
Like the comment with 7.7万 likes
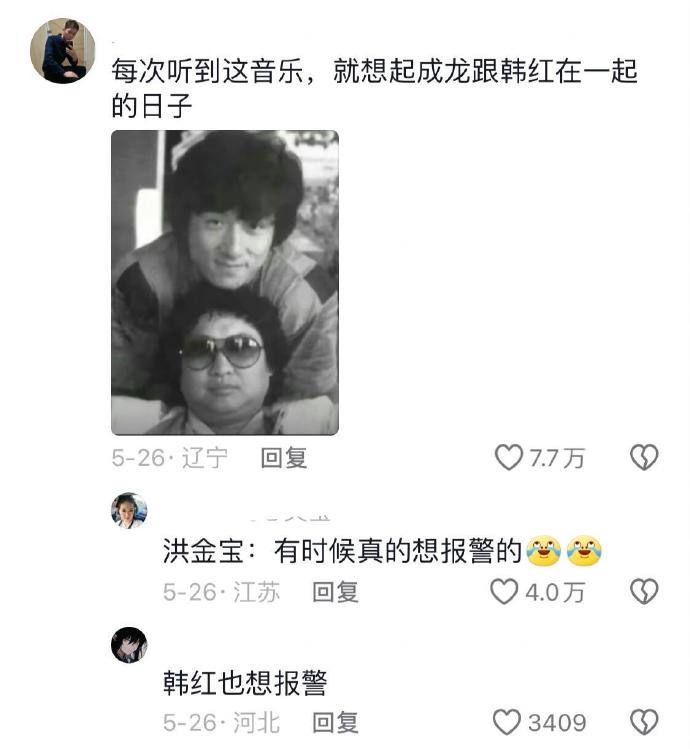(510, 458)
